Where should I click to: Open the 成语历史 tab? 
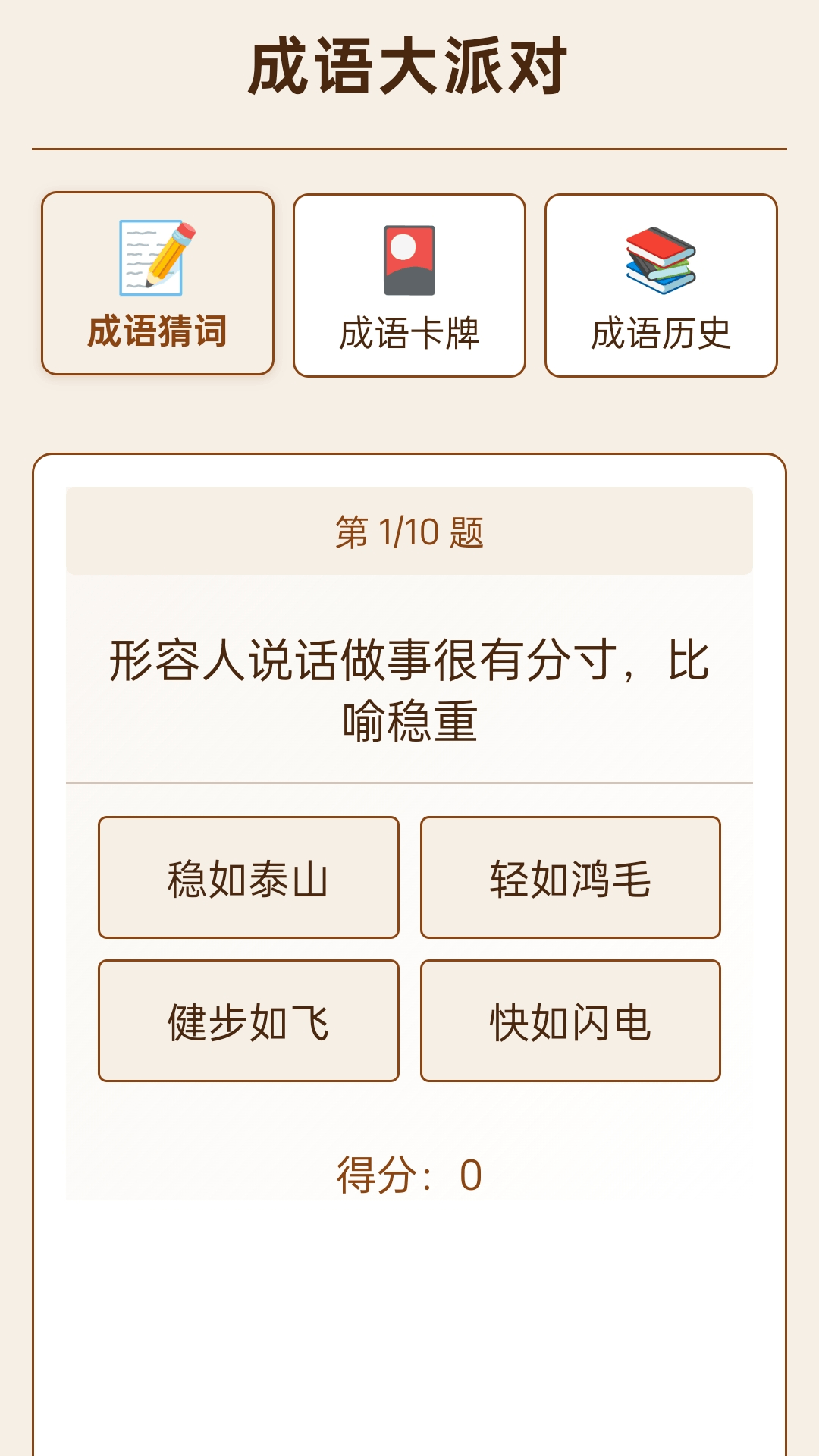661,285
